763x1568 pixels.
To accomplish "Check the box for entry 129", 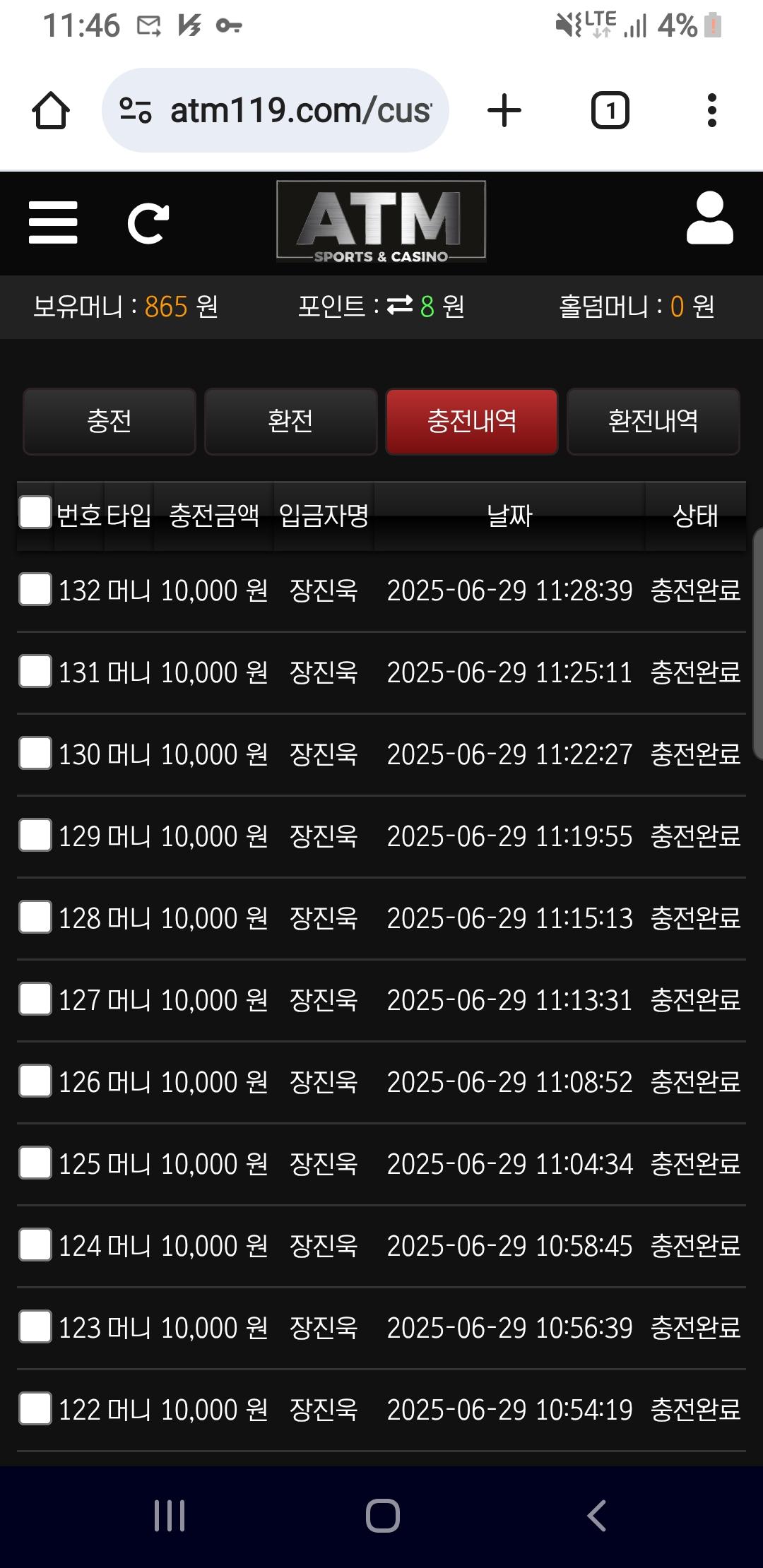I will 35,836.
